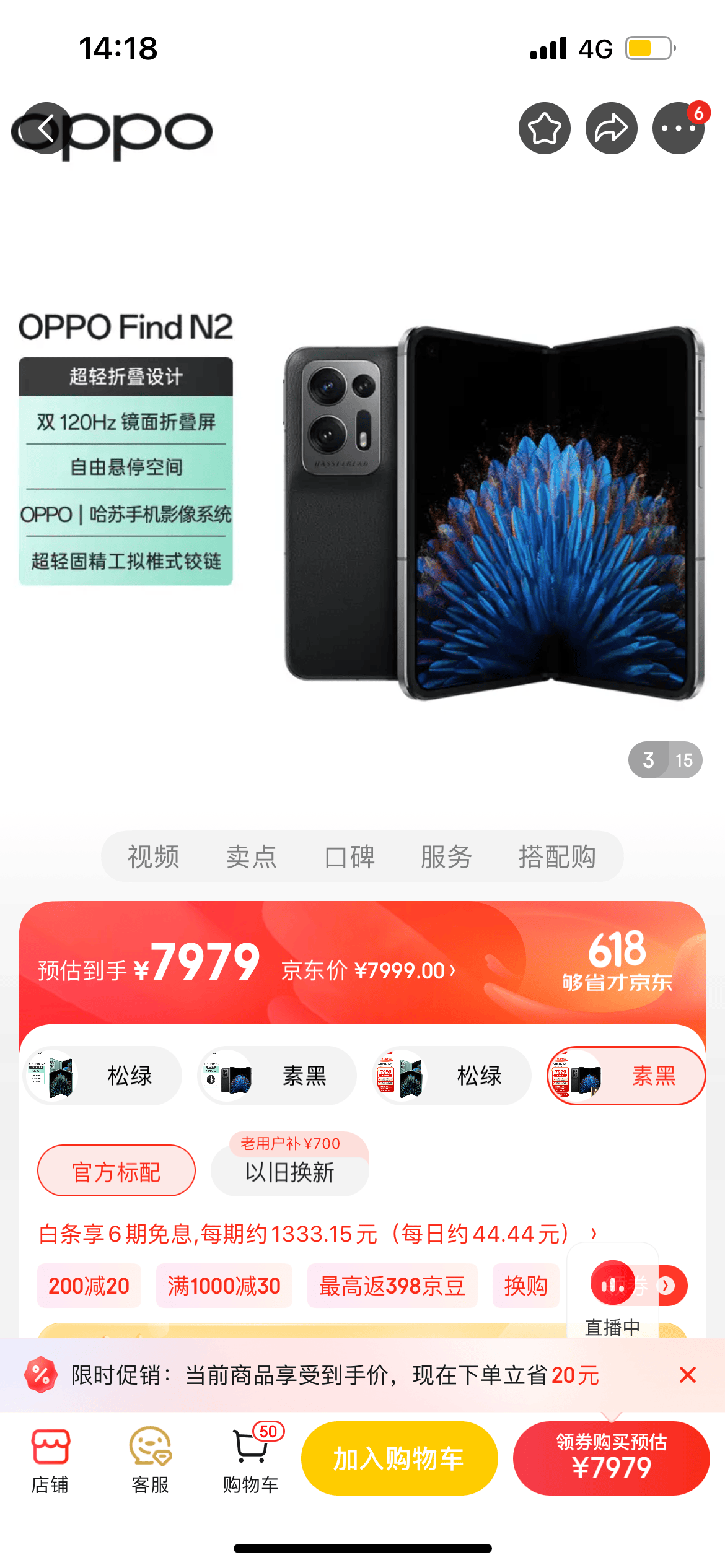View 京东价 ¥7999.00 price details
This screenshot has height=1568, width=725.
coord(369,970)
